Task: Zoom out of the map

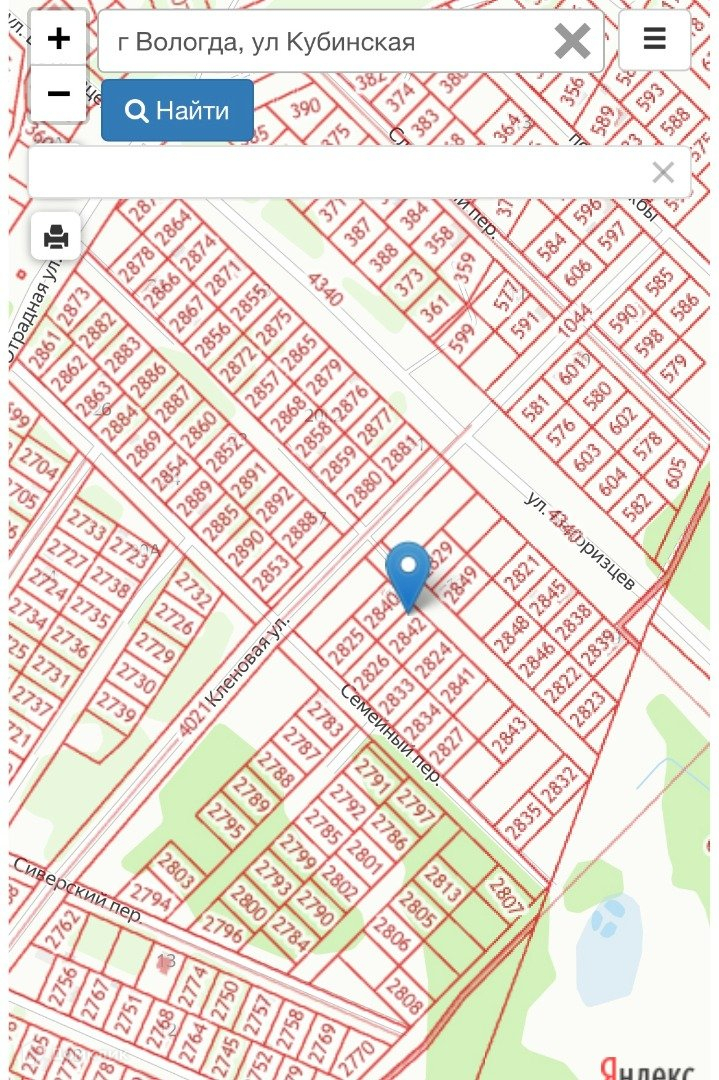Action: [x=59, y=94]
